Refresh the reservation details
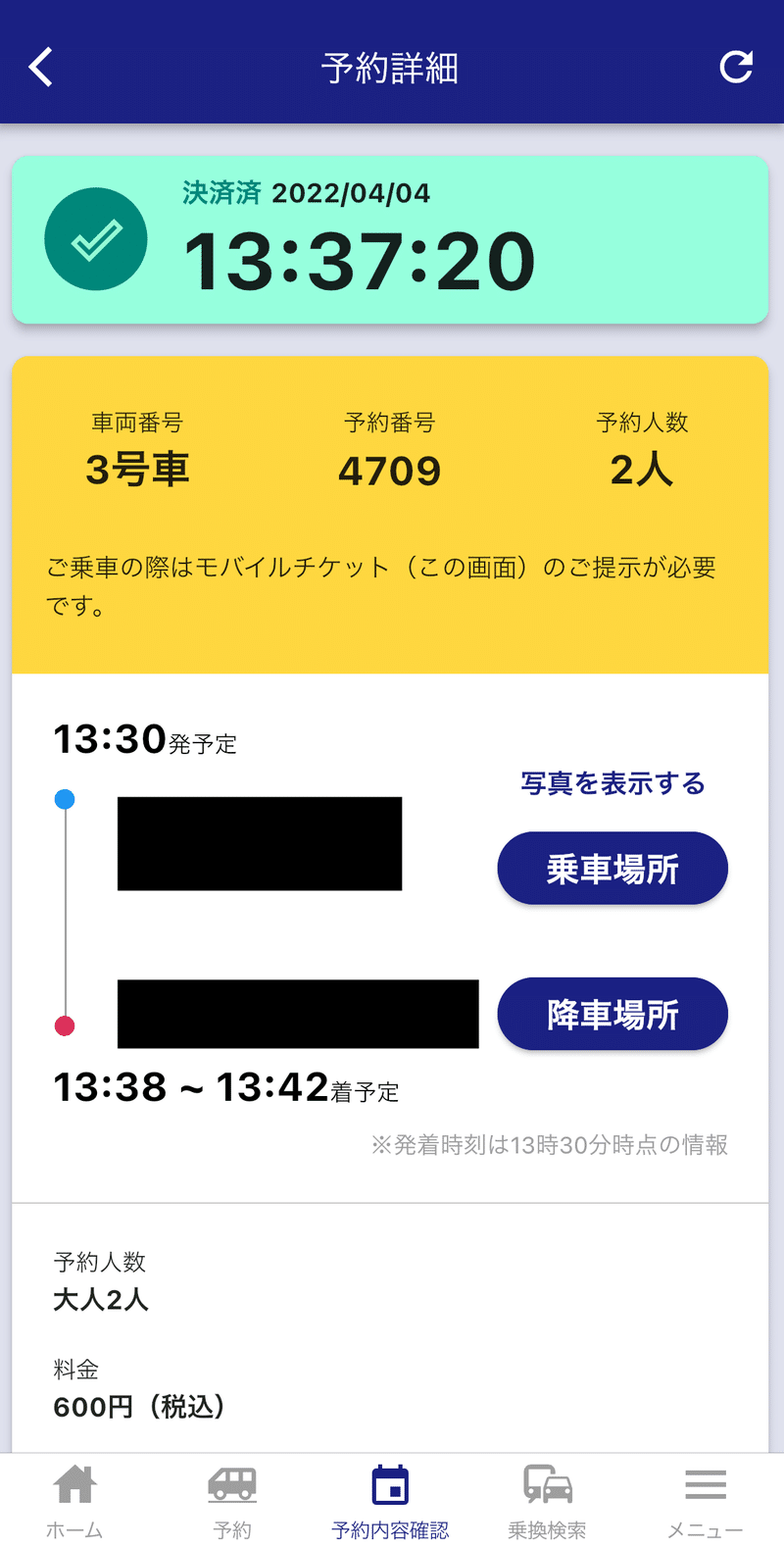Screen dimensions: 784x1548 [x=736, y=67]
